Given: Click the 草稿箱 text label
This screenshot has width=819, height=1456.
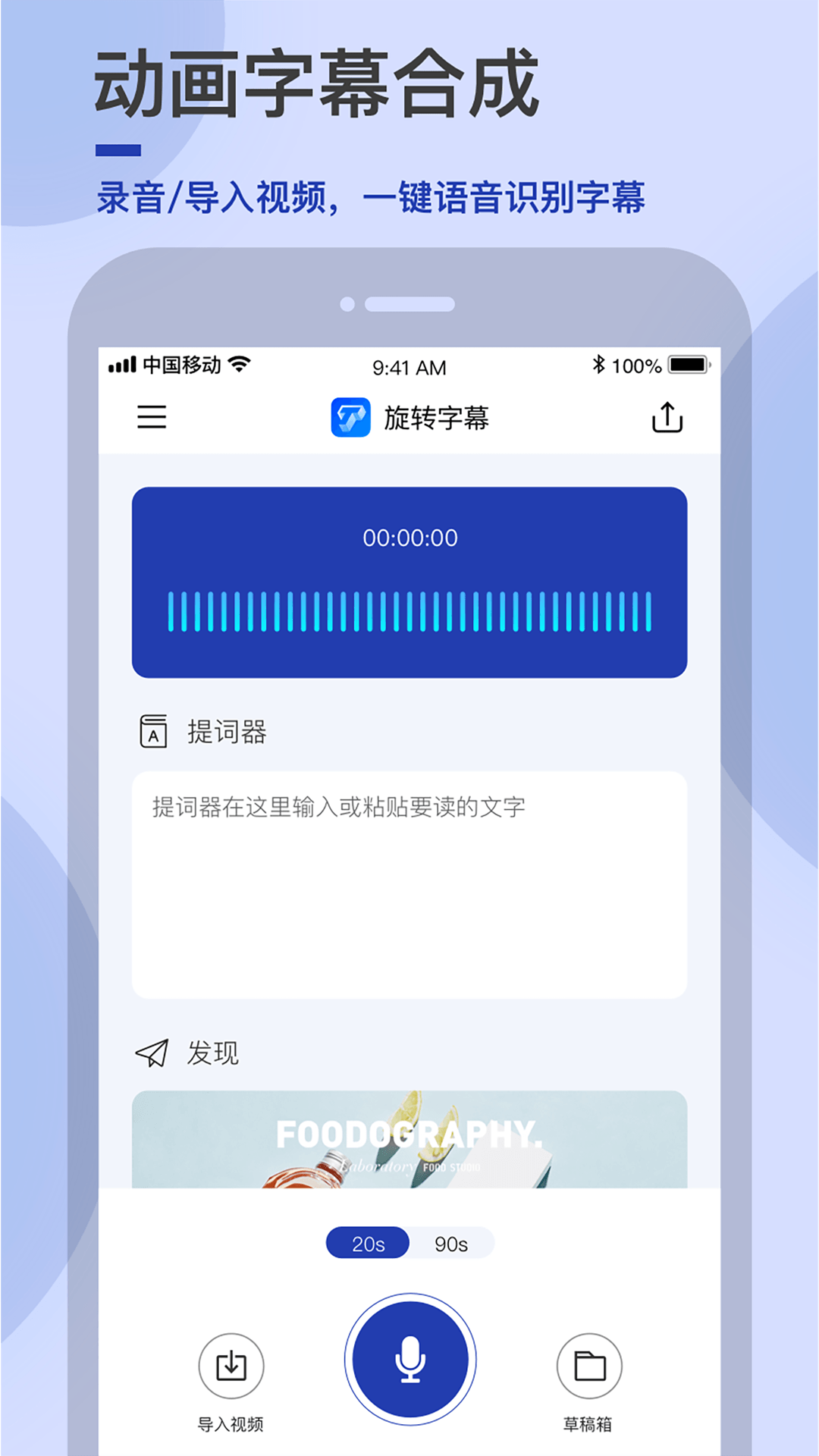Looking at the screenshot, I should 589,1423.
